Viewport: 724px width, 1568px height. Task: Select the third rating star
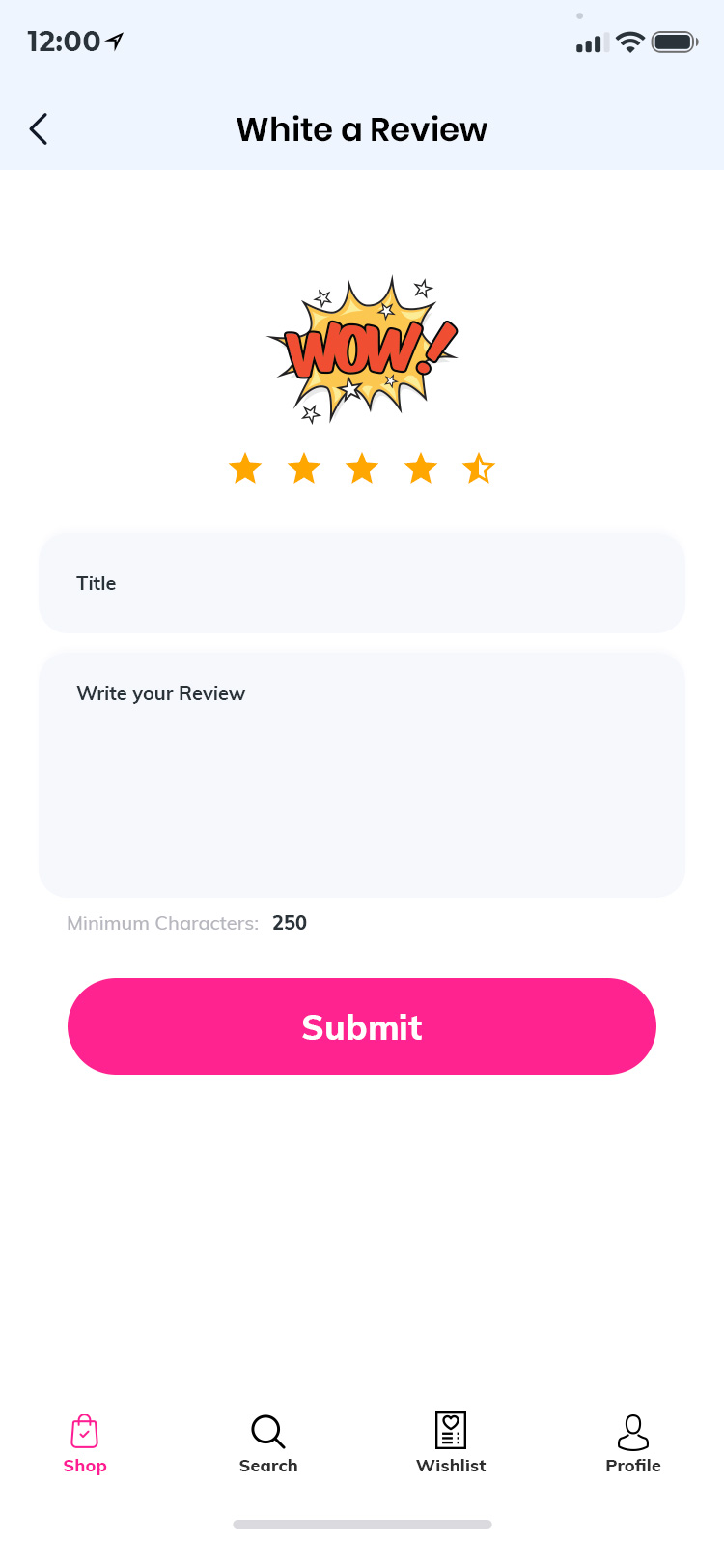coord(362,468)
